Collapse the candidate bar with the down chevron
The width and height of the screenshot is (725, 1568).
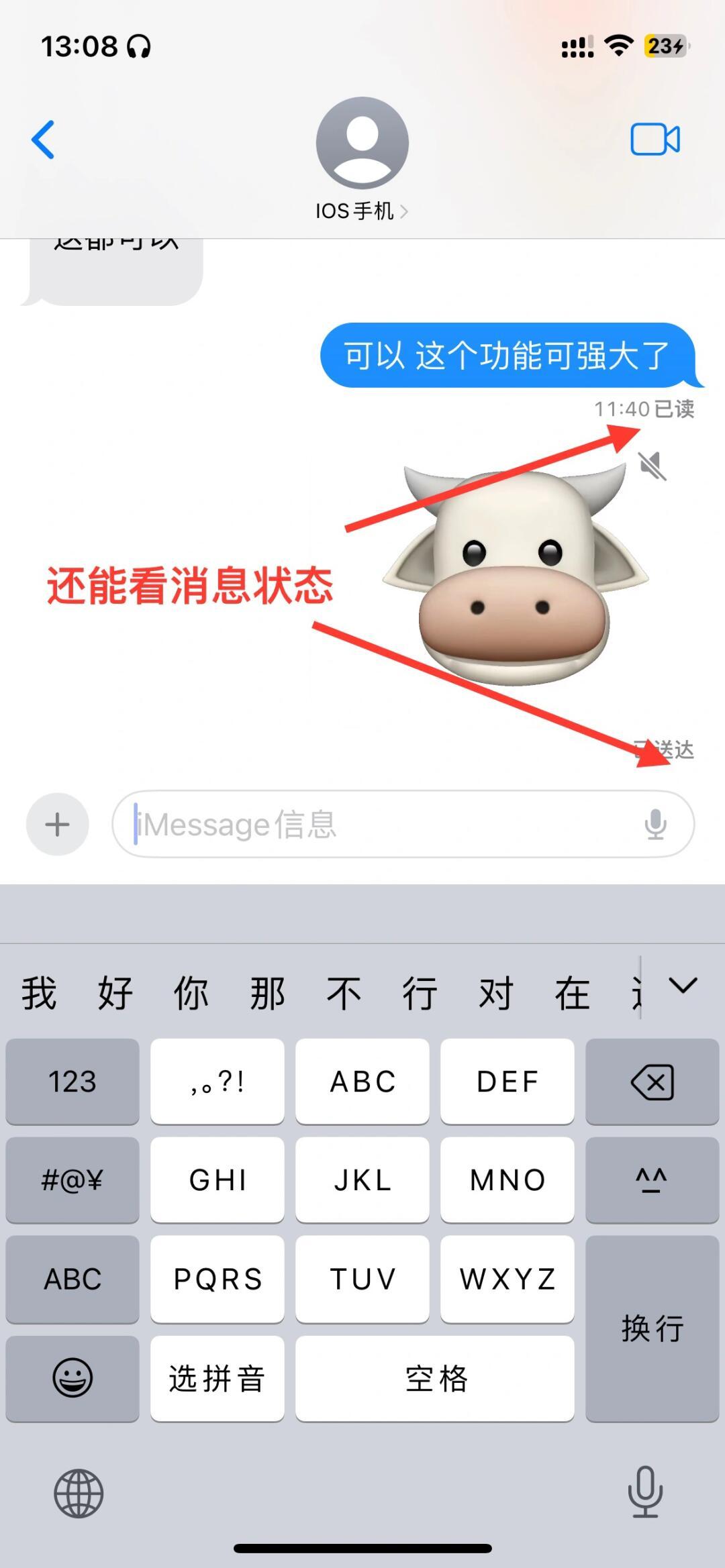click(682, 988)
